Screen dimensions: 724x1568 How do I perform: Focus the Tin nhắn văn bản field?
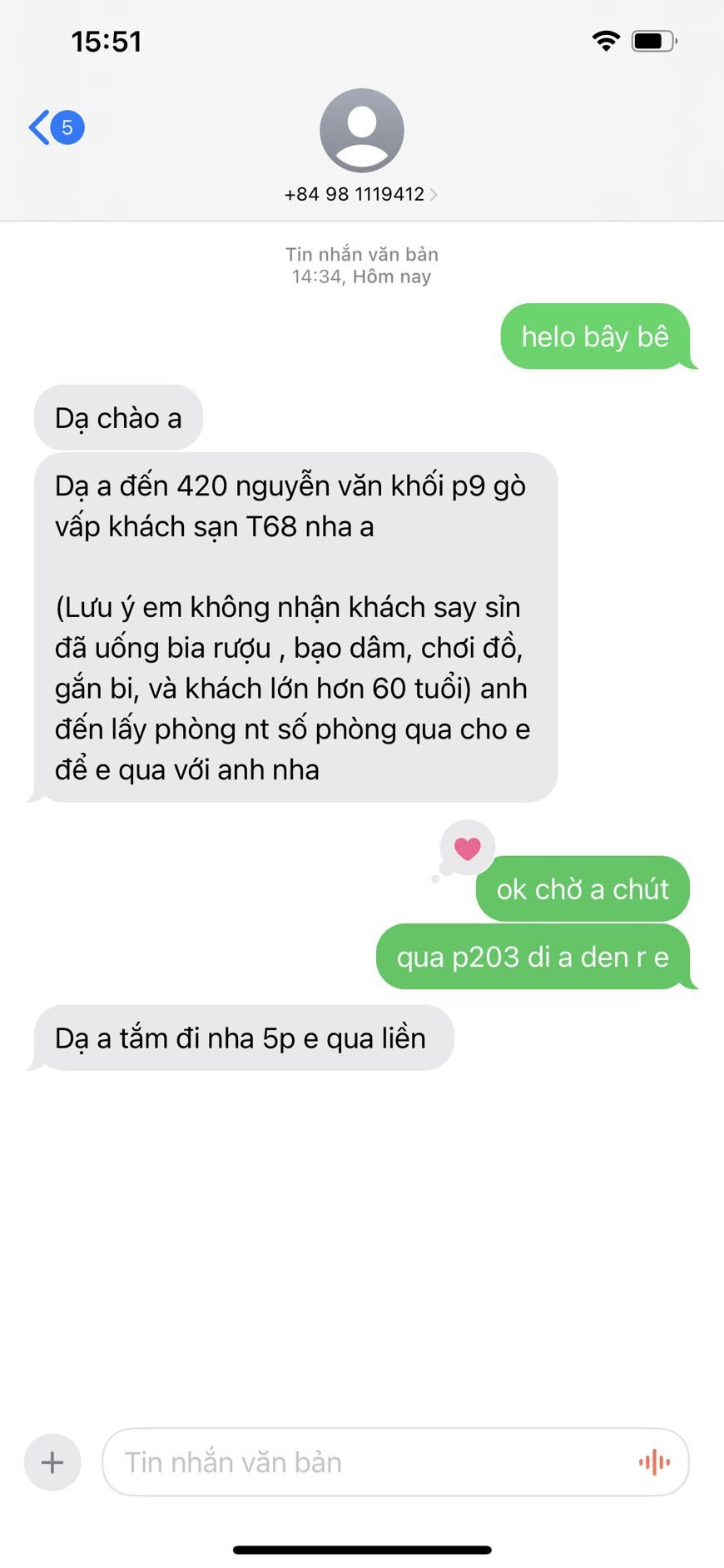pyautogui.click(x=366, y=1461)
